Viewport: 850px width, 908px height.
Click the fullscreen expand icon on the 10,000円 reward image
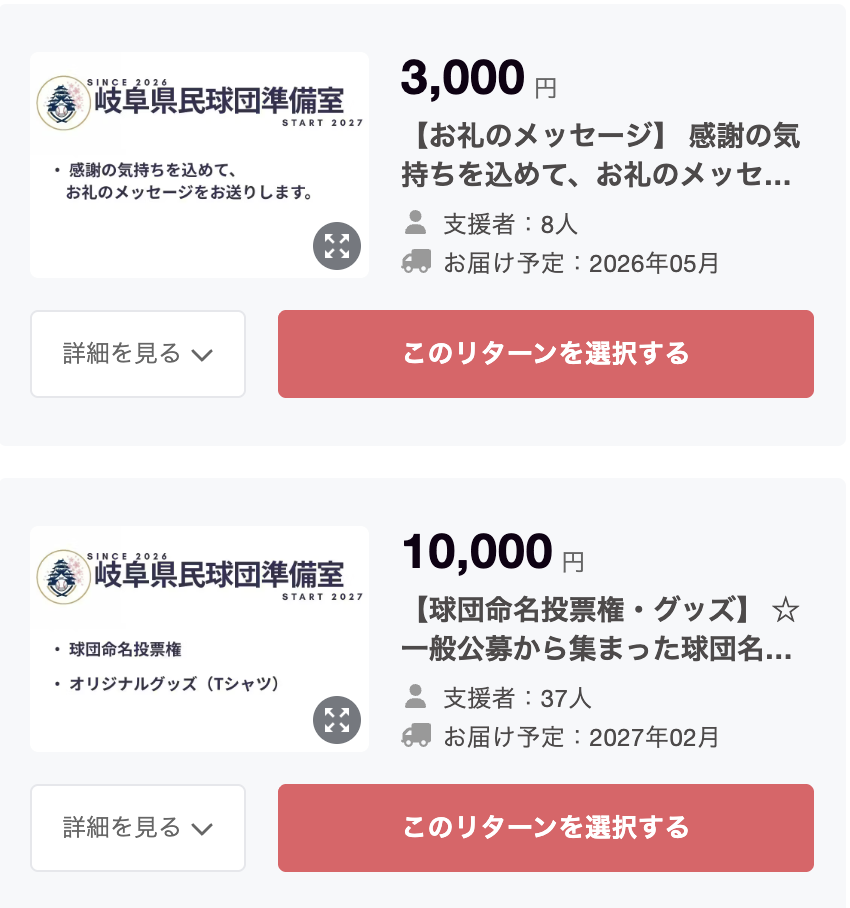(337, 720)
